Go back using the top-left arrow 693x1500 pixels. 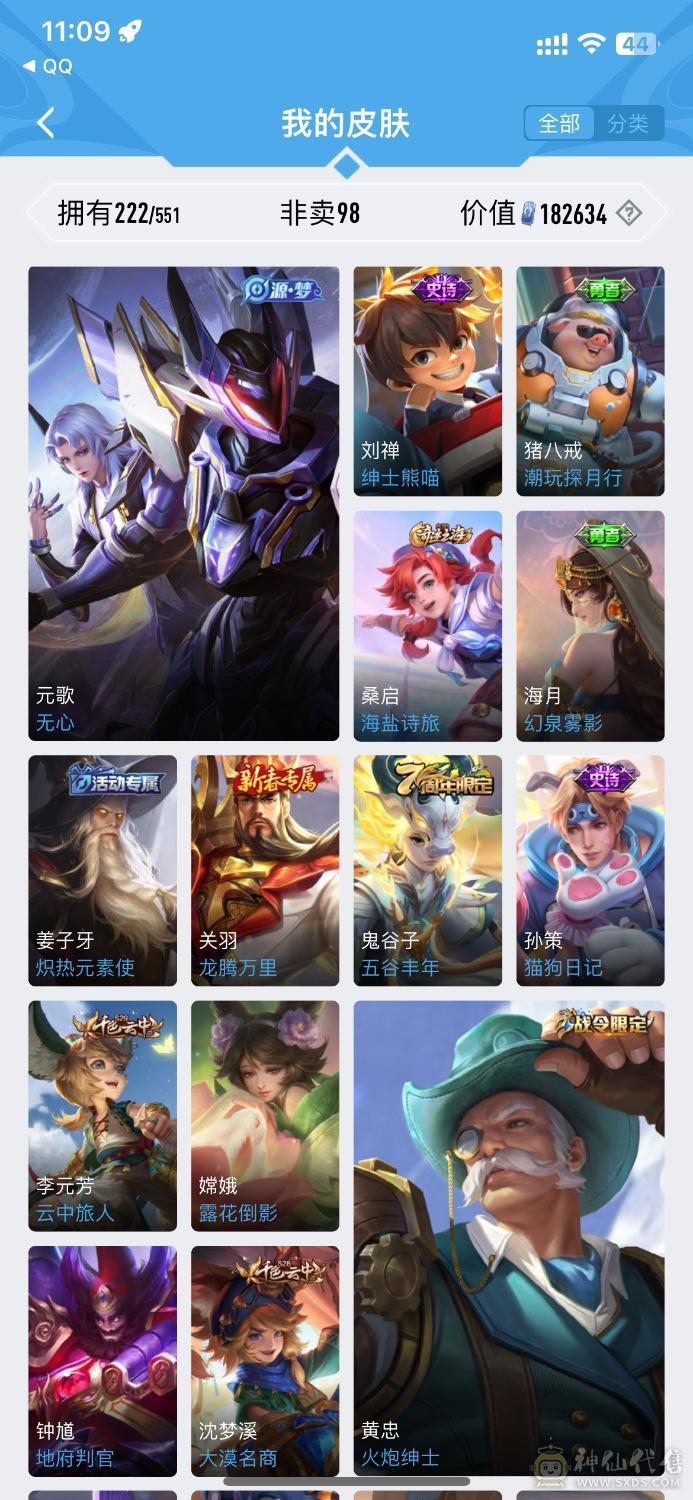click(45, 123)
